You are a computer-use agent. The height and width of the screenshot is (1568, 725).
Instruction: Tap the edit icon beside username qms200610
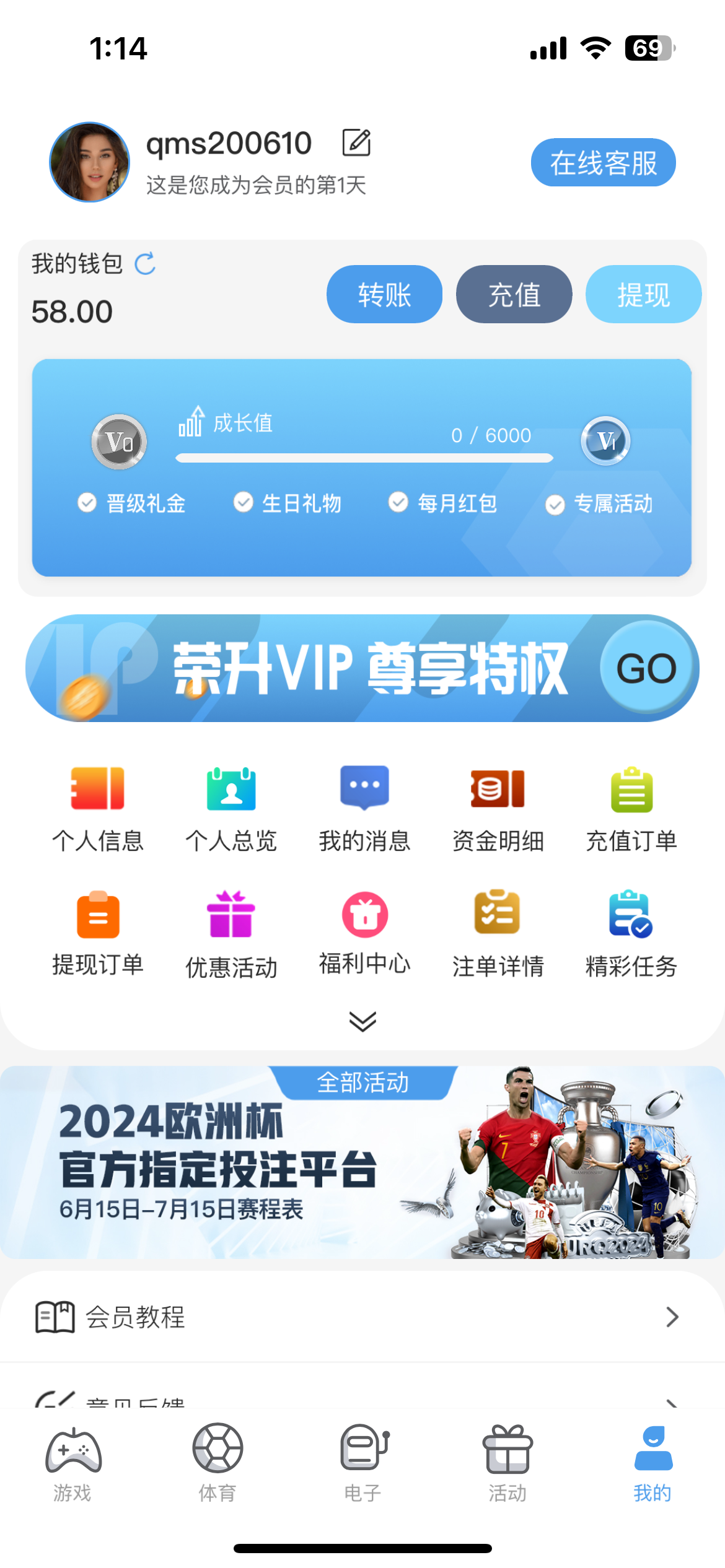356,143
